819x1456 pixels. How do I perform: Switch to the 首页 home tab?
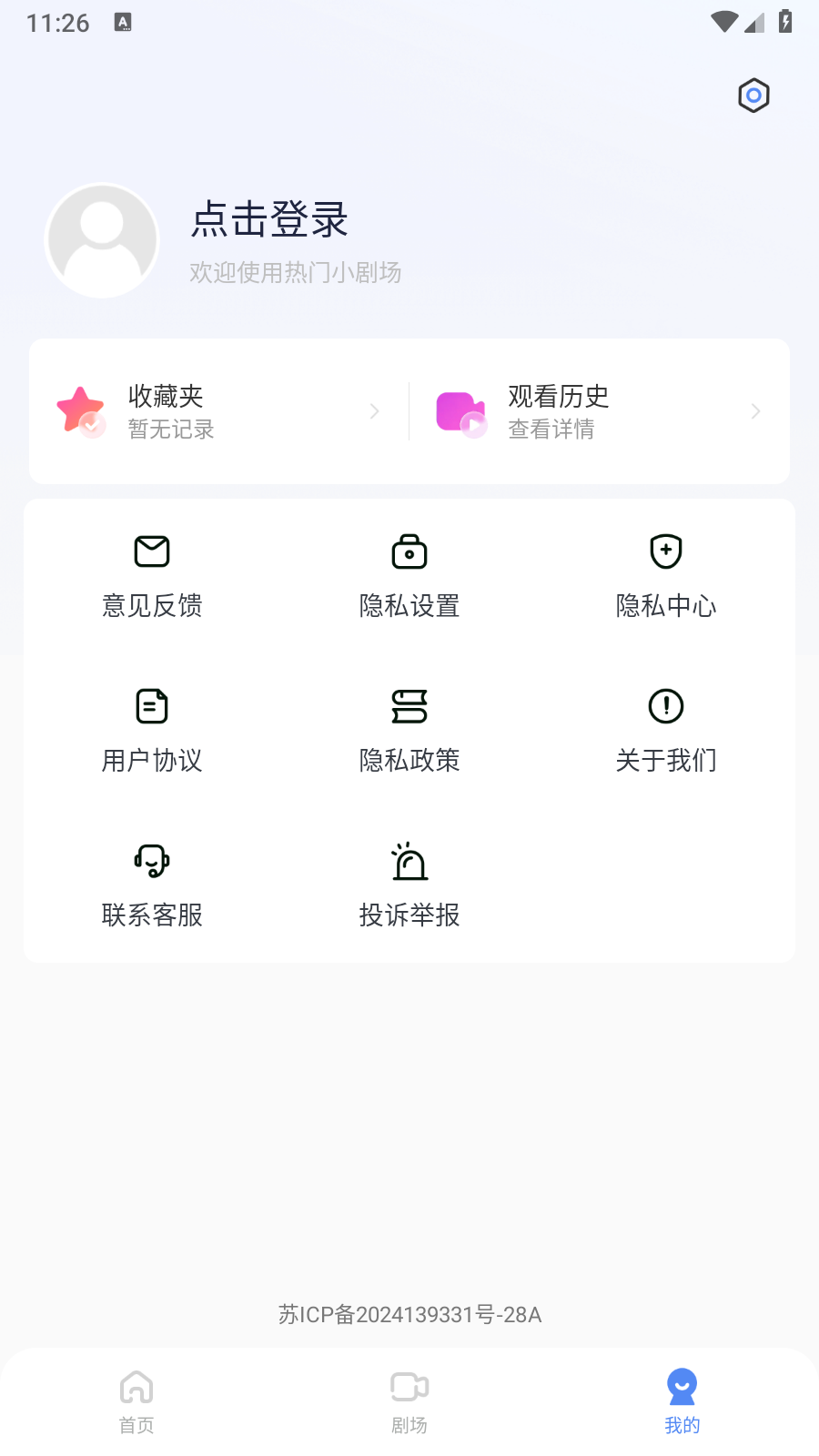tap(136, 1402)
